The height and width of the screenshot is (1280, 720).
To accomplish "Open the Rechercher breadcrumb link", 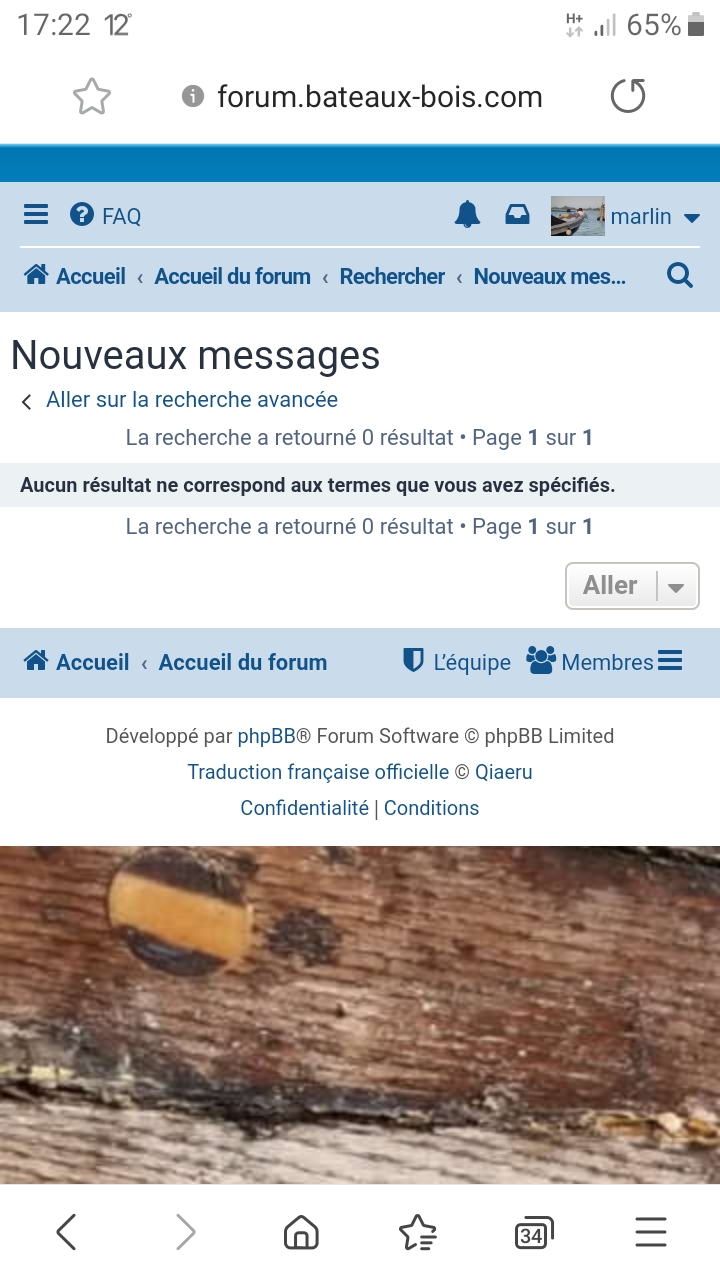I will [x=392, y=277].
